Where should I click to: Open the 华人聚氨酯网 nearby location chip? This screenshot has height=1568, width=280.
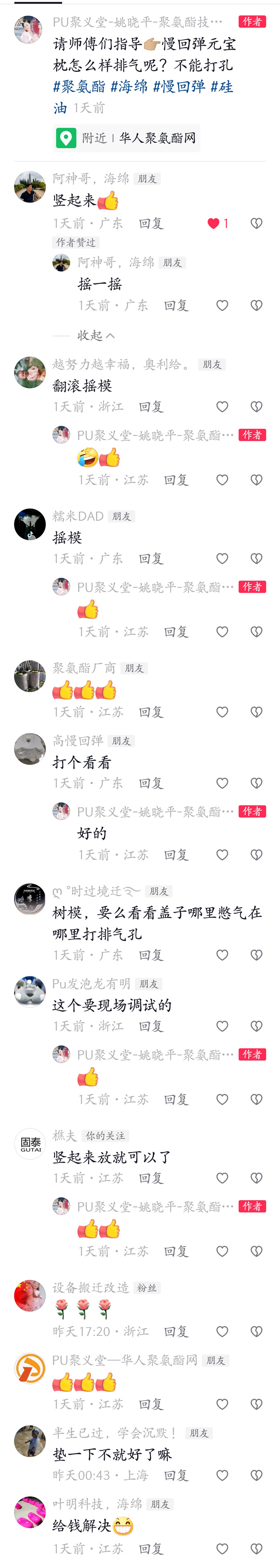pos(126,138)
